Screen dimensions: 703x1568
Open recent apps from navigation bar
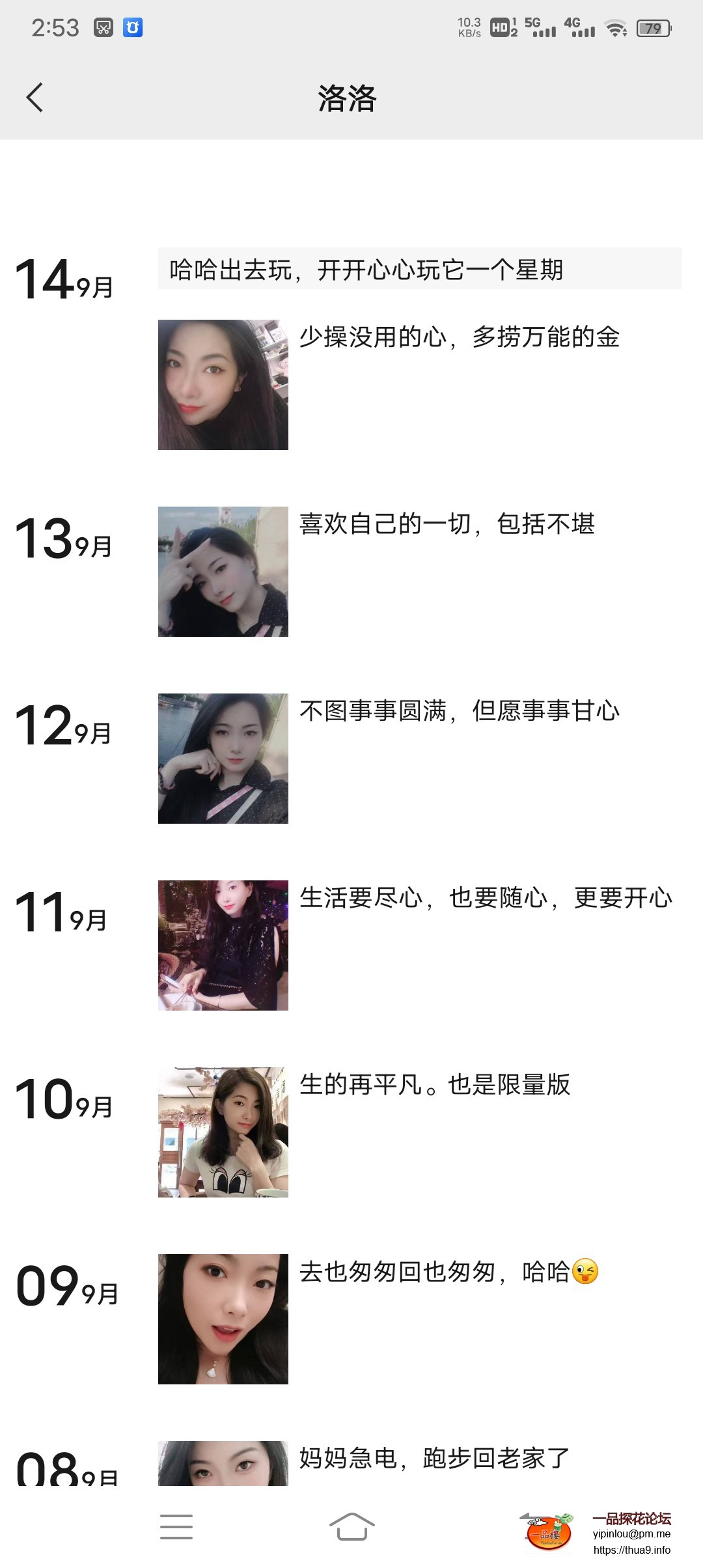coord(176,1526)
